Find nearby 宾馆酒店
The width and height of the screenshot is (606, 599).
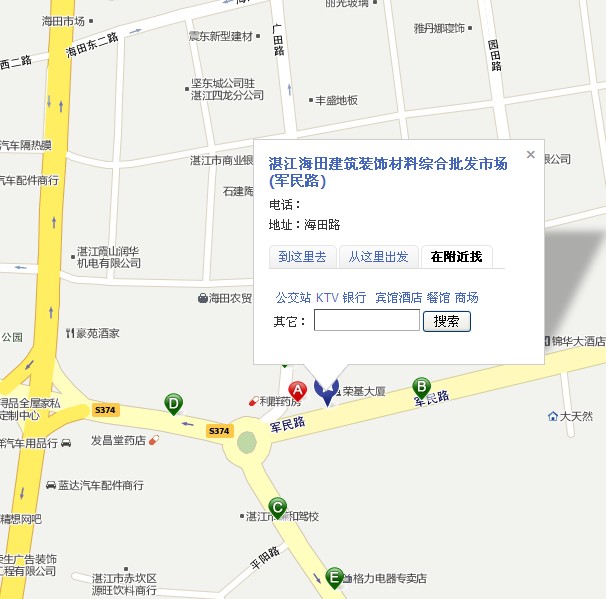(398, 298)
